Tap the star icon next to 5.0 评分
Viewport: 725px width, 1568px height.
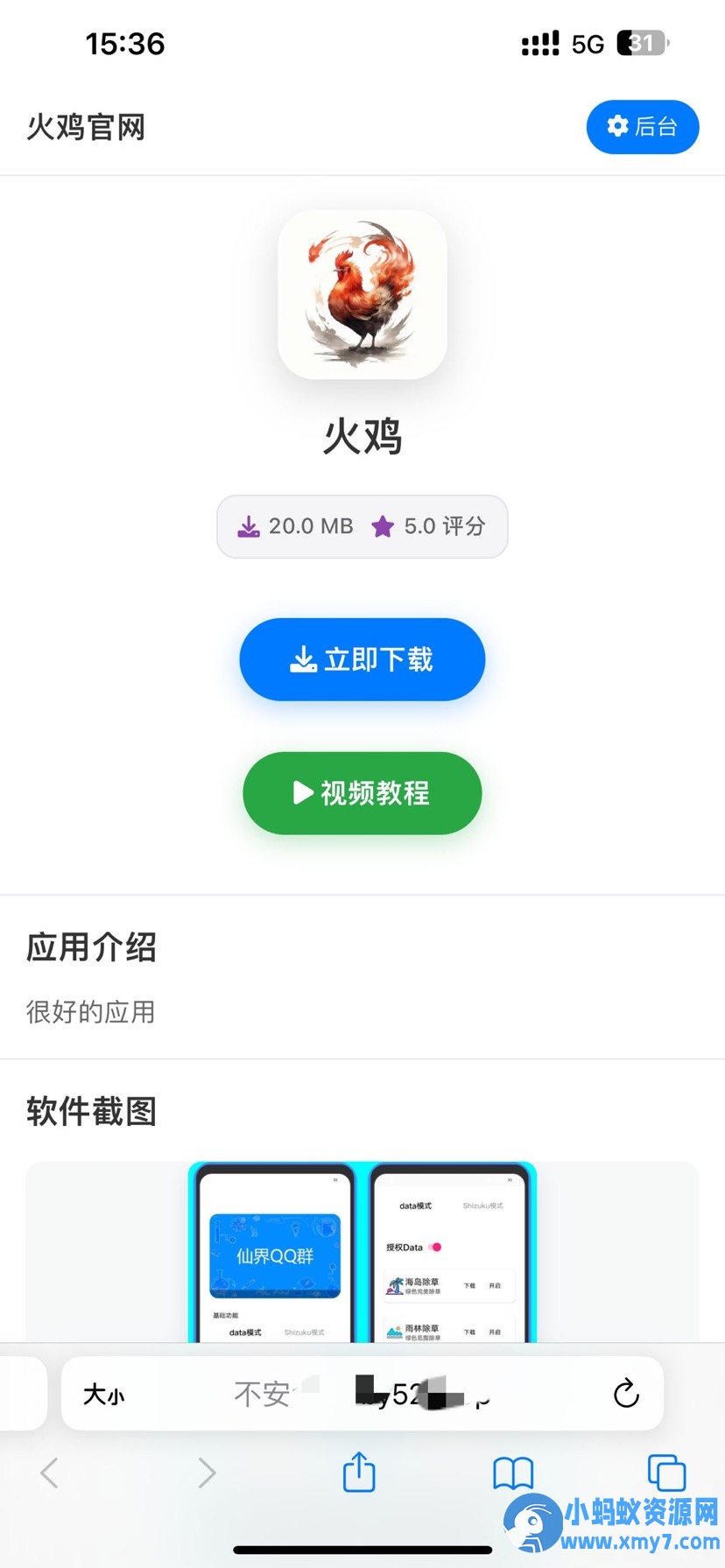coord(384,525)
